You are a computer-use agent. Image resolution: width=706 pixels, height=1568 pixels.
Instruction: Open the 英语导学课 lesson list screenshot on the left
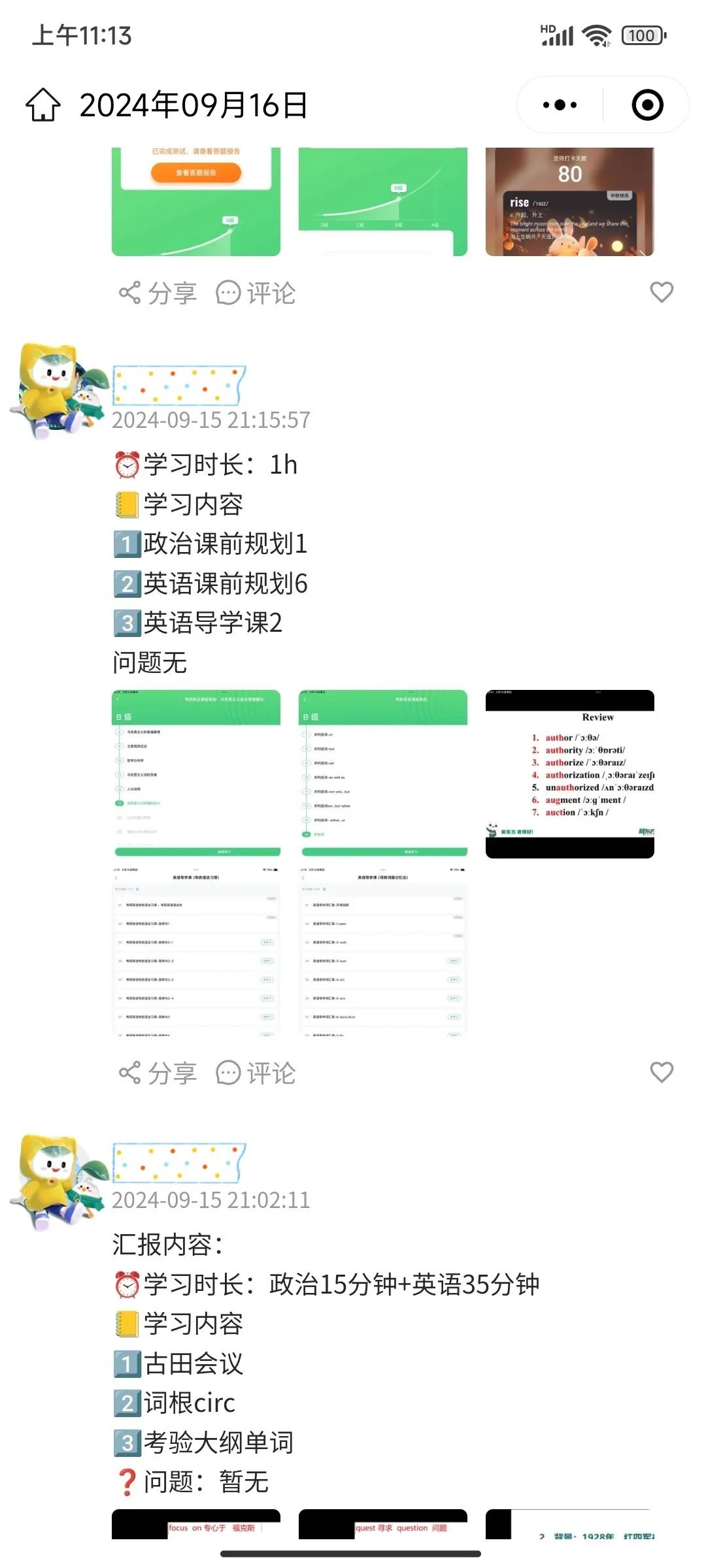(196, 951)
